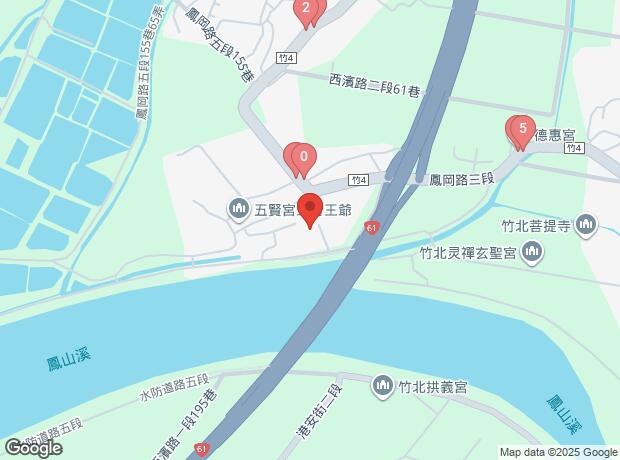Image resolution: width=620 pixels, height=460 pixels.
Task: Open the 竹北菩提寺 place icon
Action: pyautogui.click(x=587, y=224)
